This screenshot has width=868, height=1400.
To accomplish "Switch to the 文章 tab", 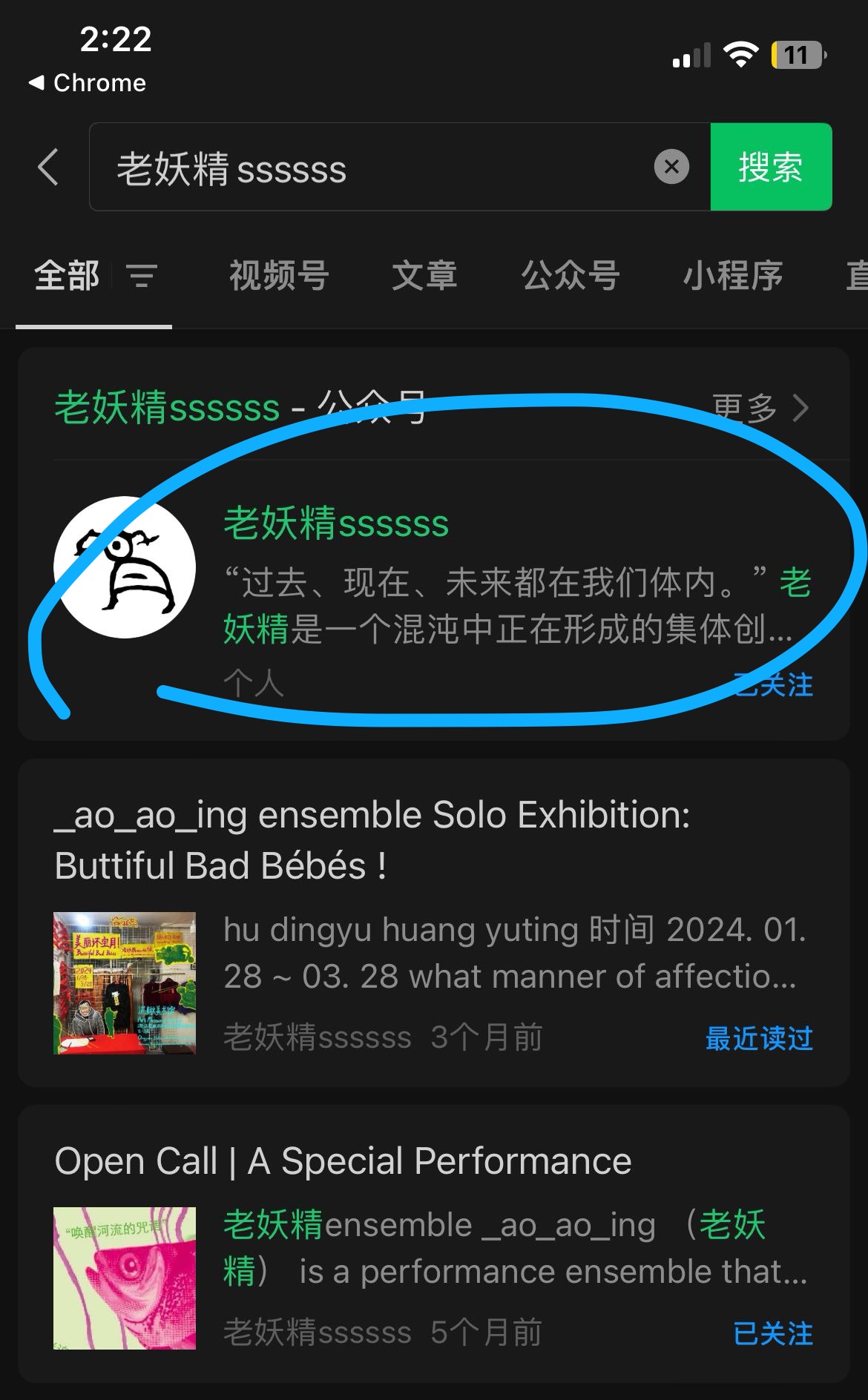I will pos(424,277).
